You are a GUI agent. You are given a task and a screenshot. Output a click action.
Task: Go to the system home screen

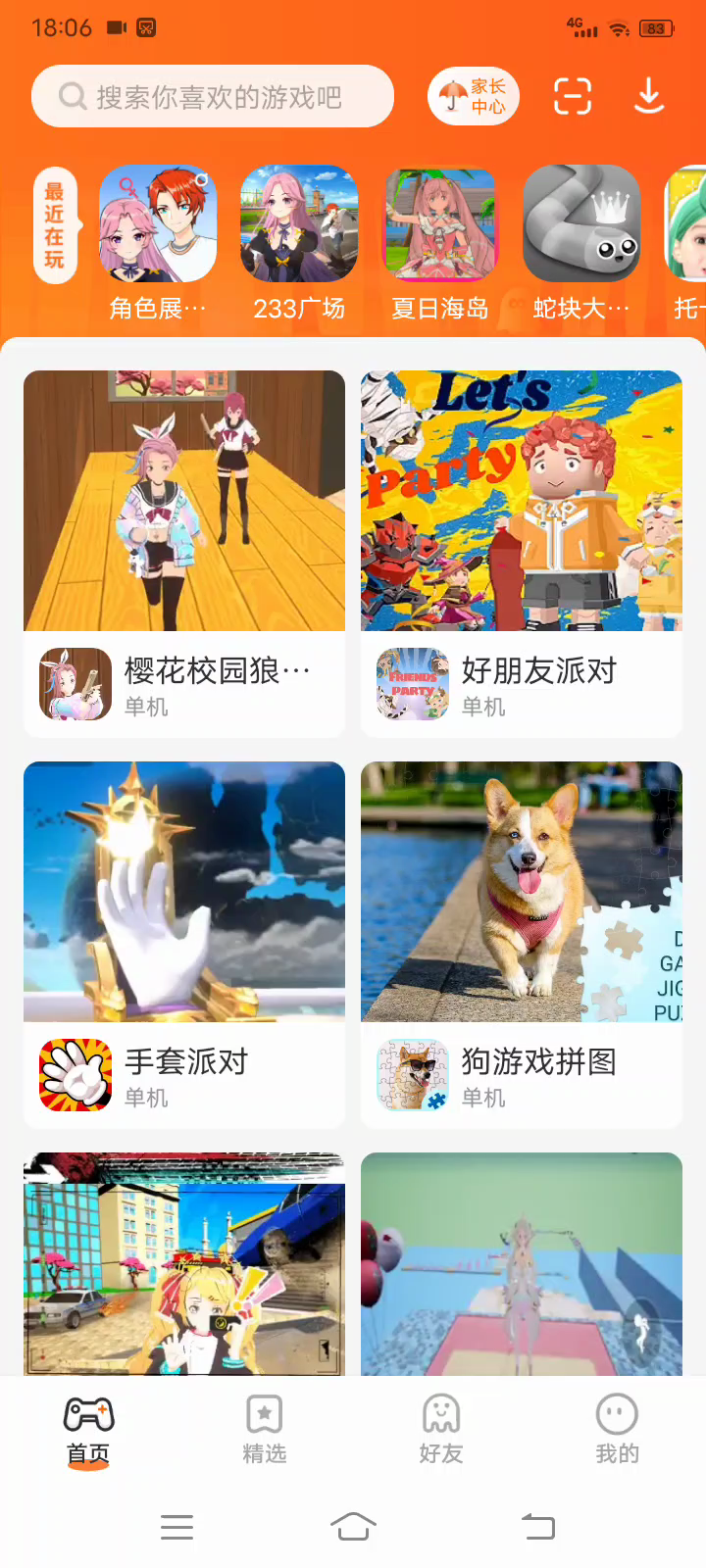tap(353, 1526)
